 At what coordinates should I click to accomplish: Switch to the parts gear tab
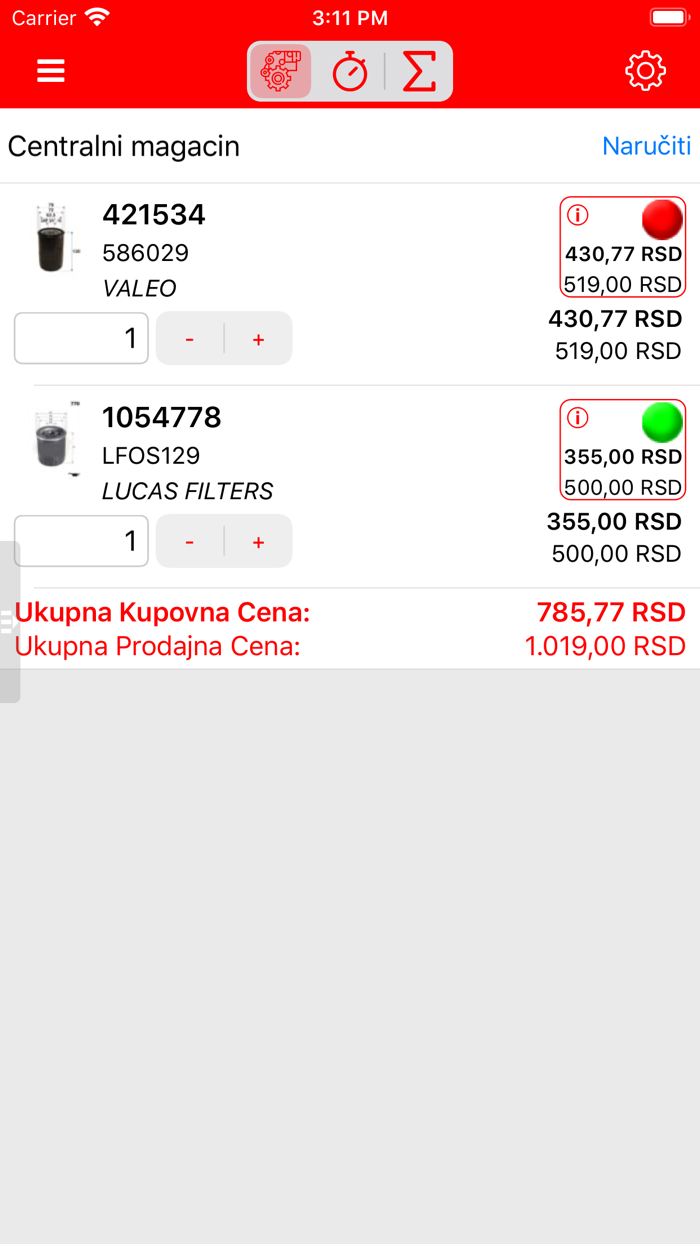click(281, 71)
